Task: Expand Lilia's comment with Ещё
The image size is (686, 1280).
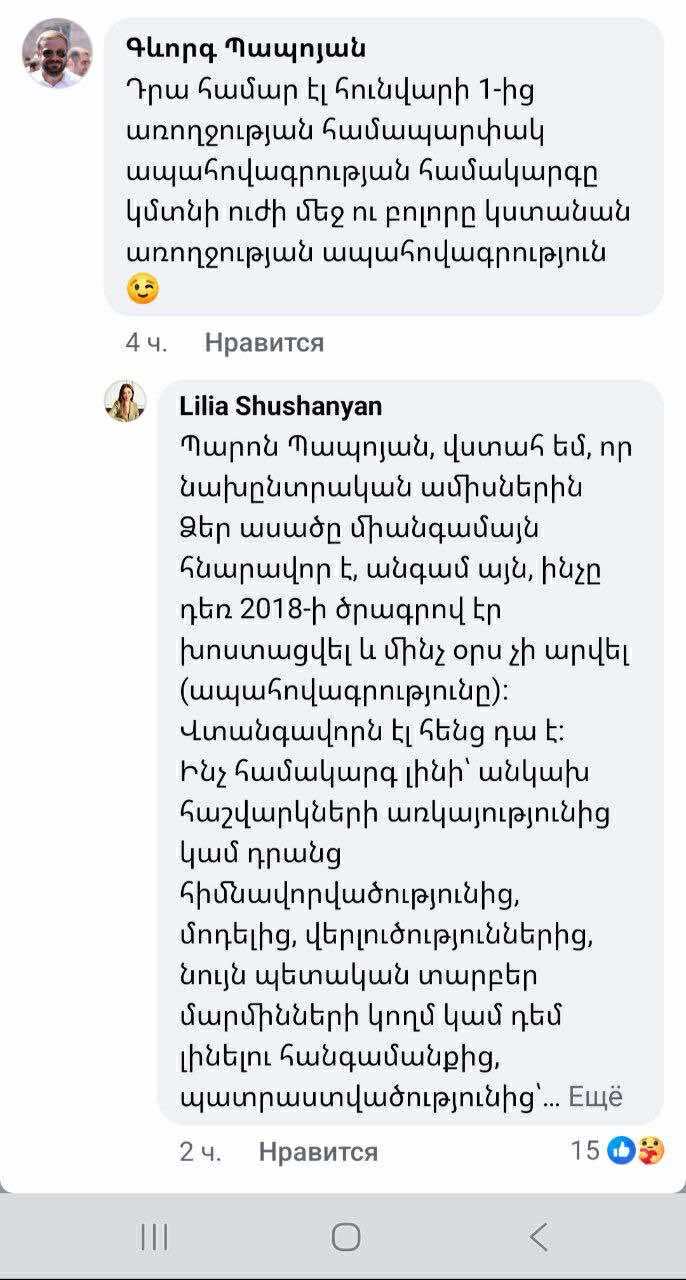Action: (x=595, y=1096)
